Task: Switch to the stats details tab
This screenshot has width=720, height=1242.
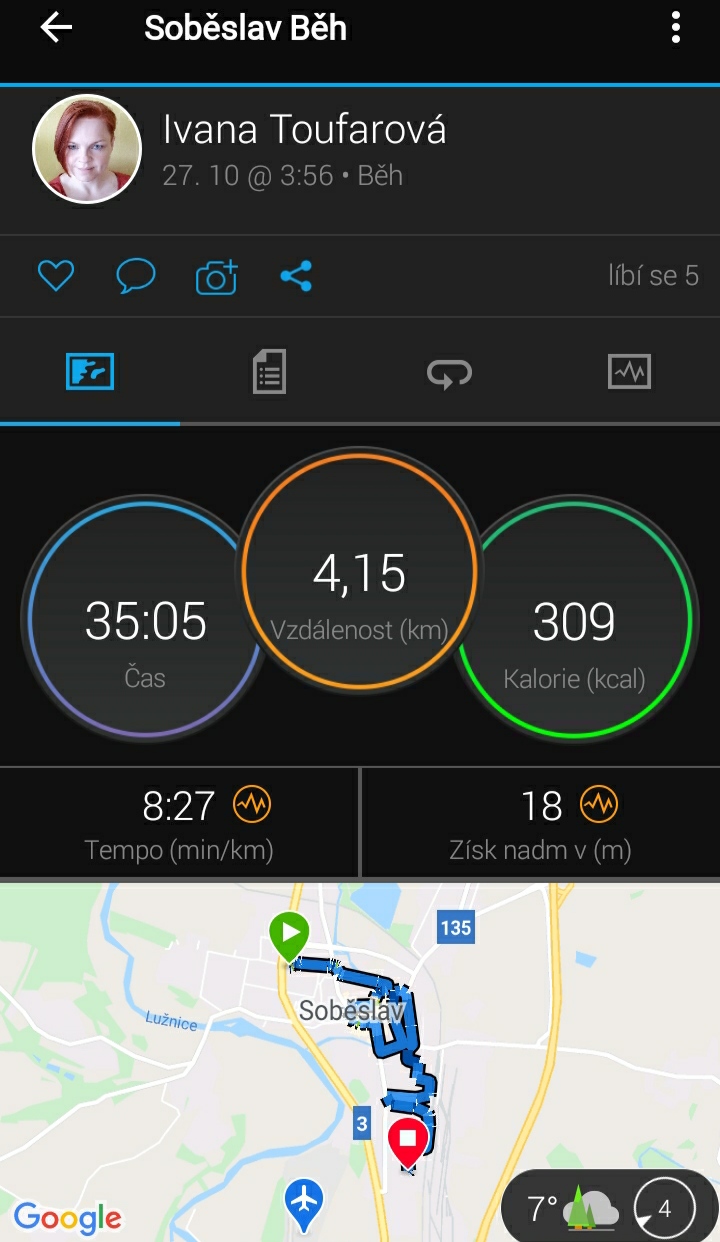Action: tap(269, 373)
